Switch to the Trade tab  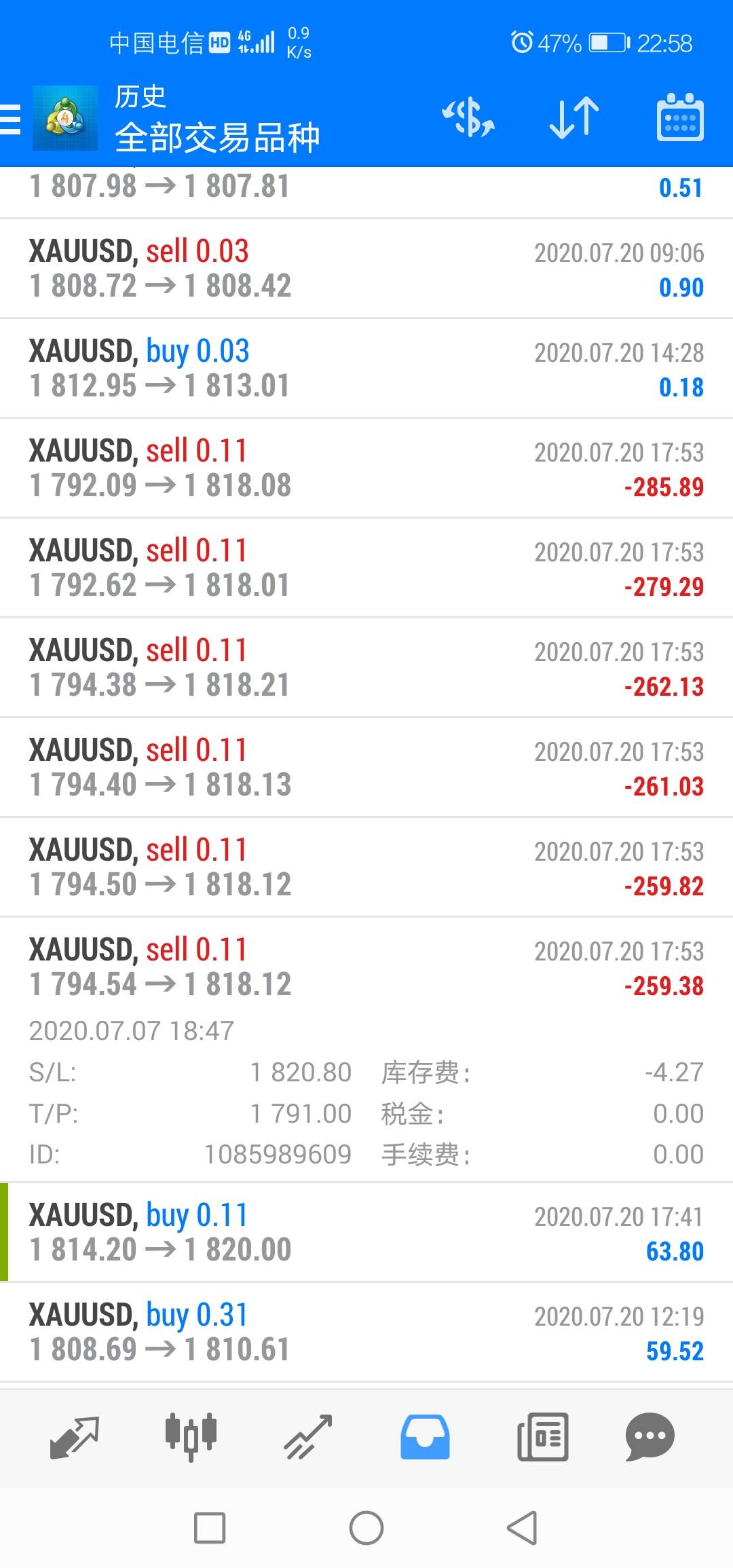point(308,1436)
